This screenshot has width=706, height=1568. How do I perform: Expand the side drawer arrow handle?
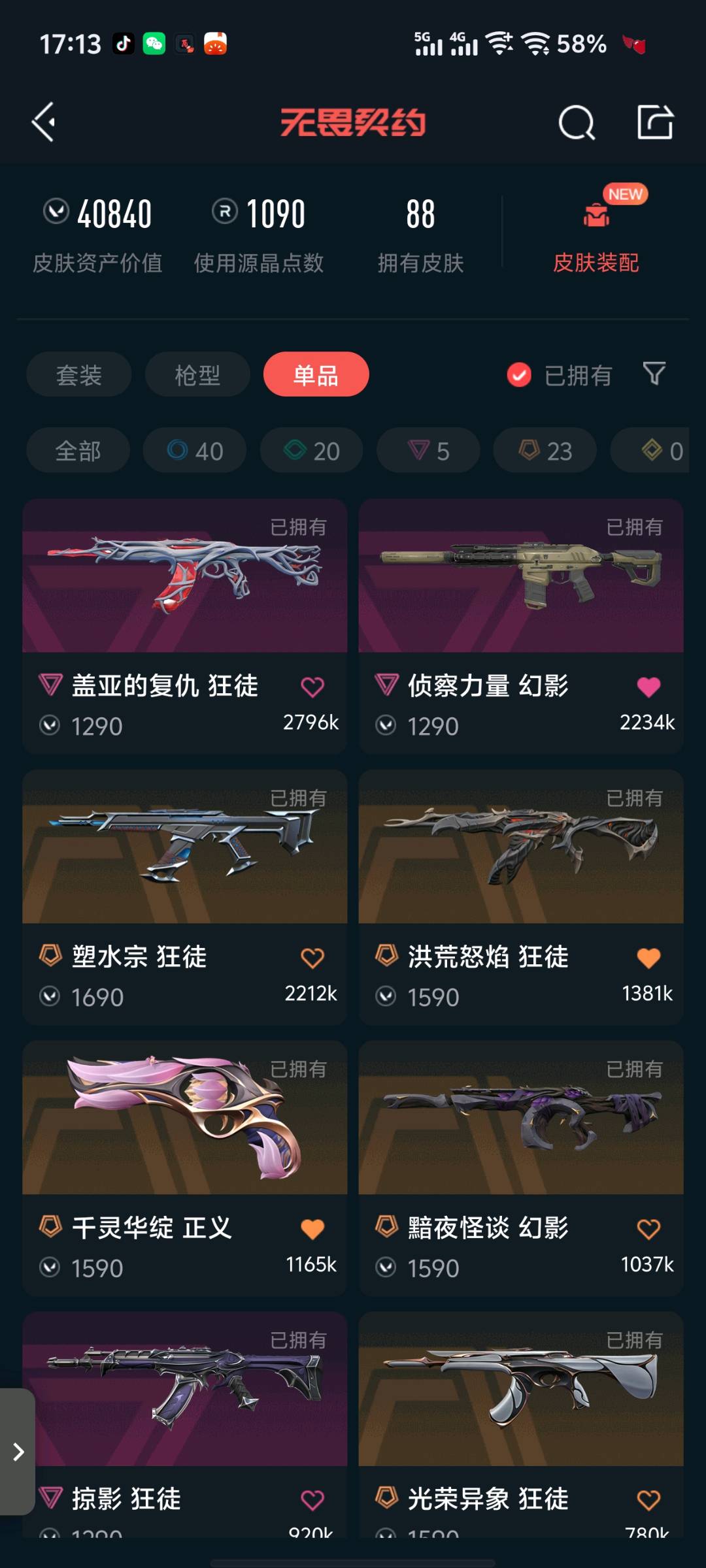pos(18,1452)
